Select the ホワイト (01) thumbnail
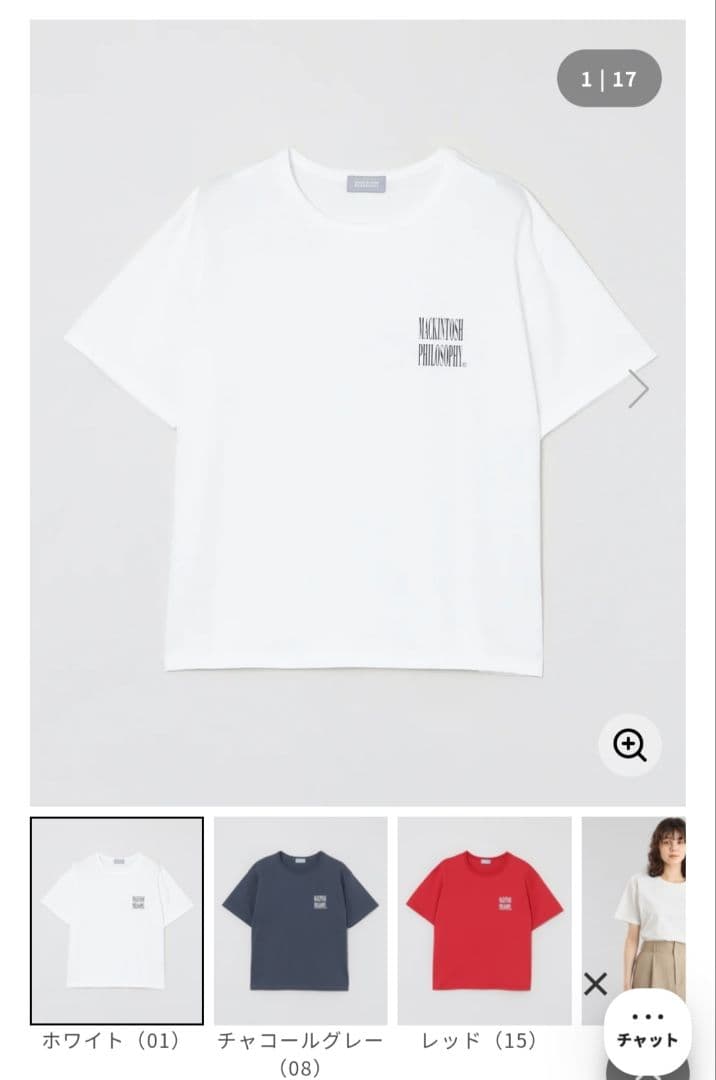This screenshot has width=716, height=1080. (116, 921)
